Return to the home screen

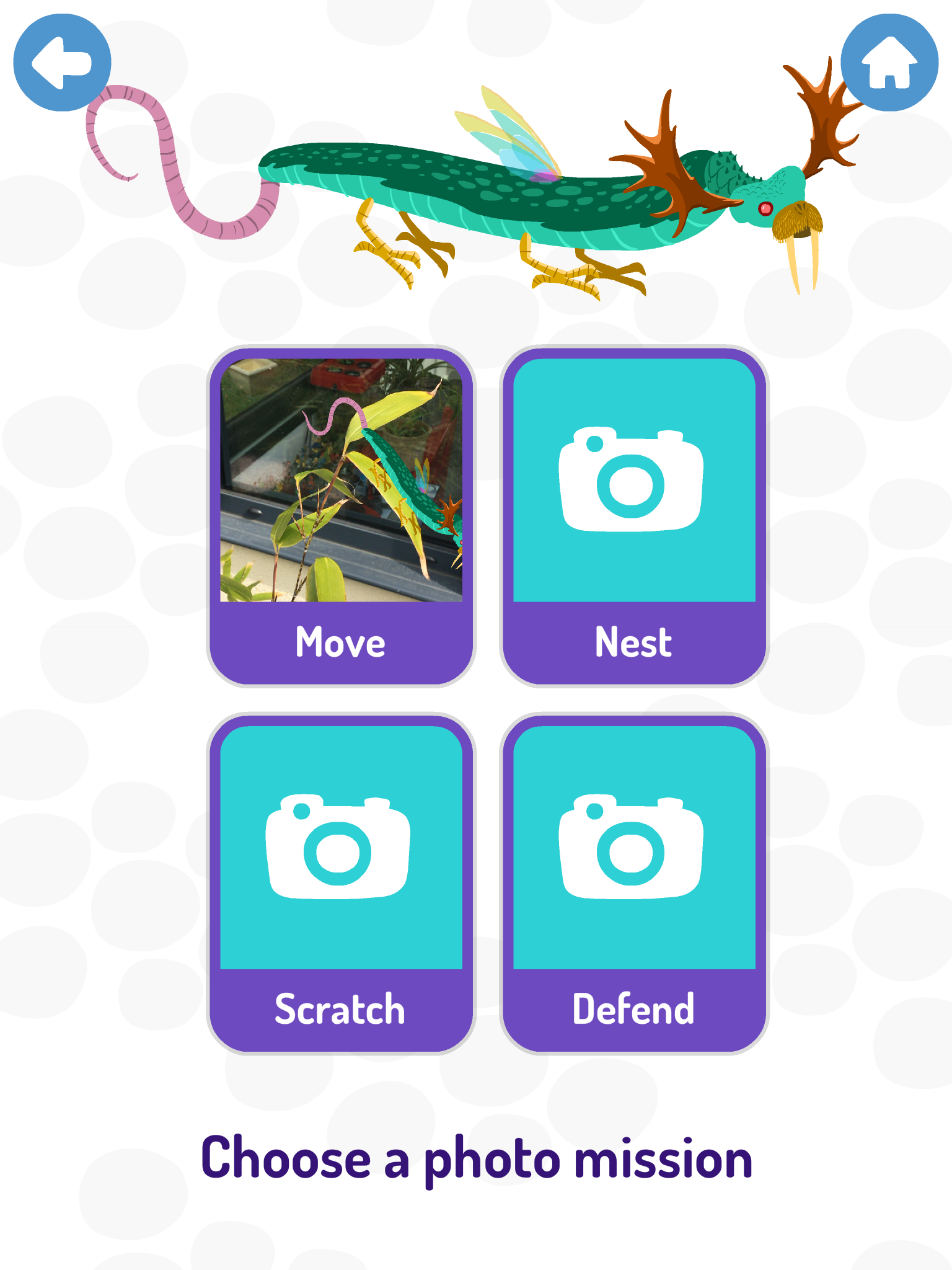(x=889, y=63)
